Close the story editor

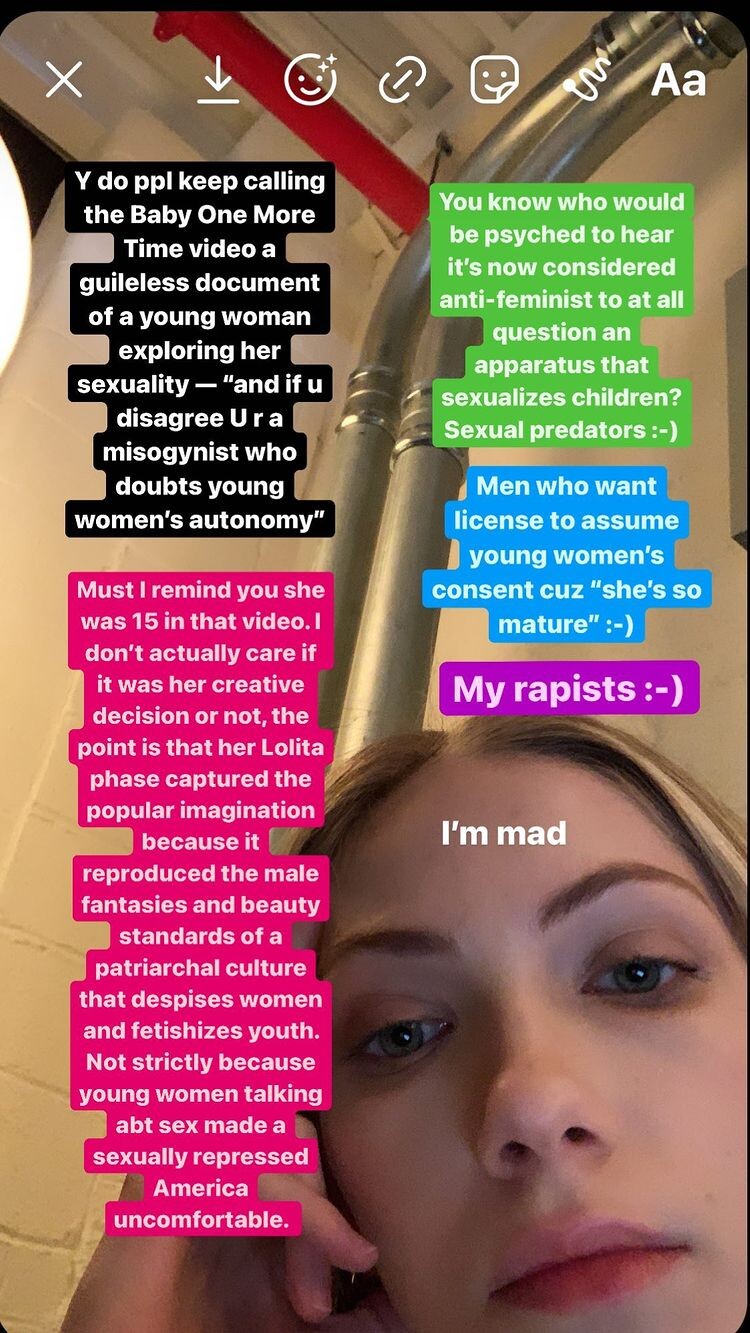pyautogui.click(x=64, y=80)
